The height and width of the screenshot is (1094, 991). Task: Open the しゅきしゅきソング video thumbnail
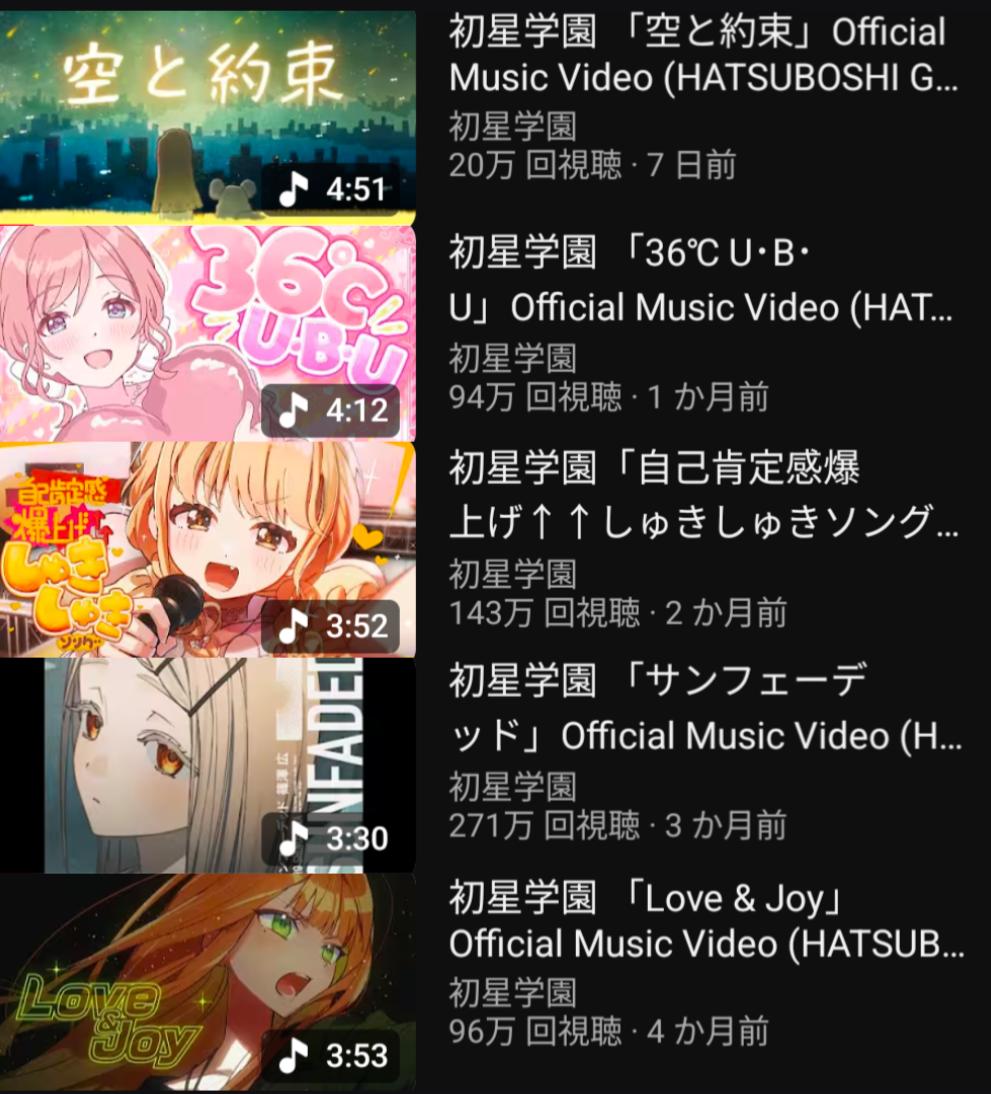coord(207,548)
